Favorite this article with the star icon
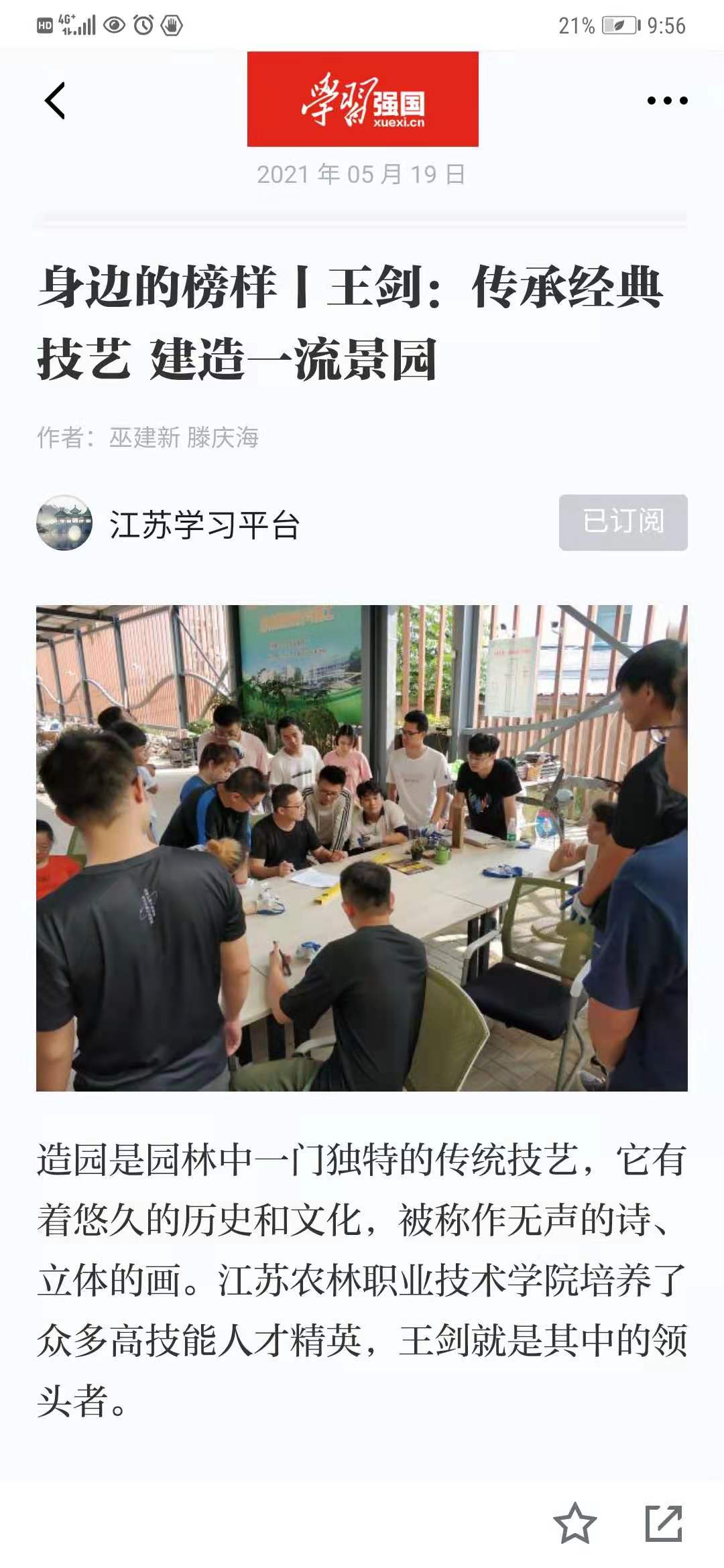Image resolution: width=724 pixels, height=1568 pixels. (x=575, y=1524)
